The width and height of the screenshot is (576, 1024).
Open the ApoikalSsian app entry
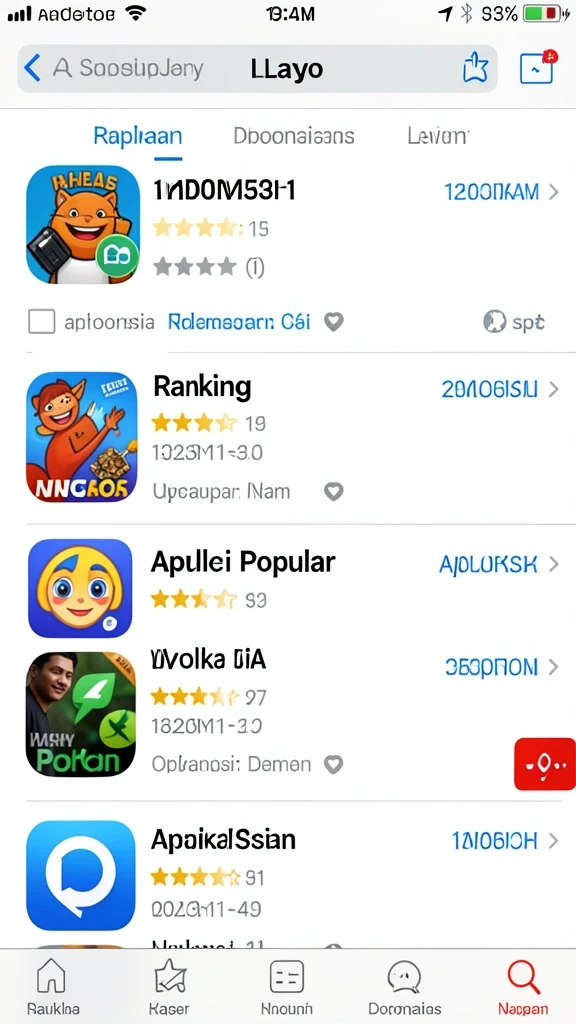(x=288, y=875)
